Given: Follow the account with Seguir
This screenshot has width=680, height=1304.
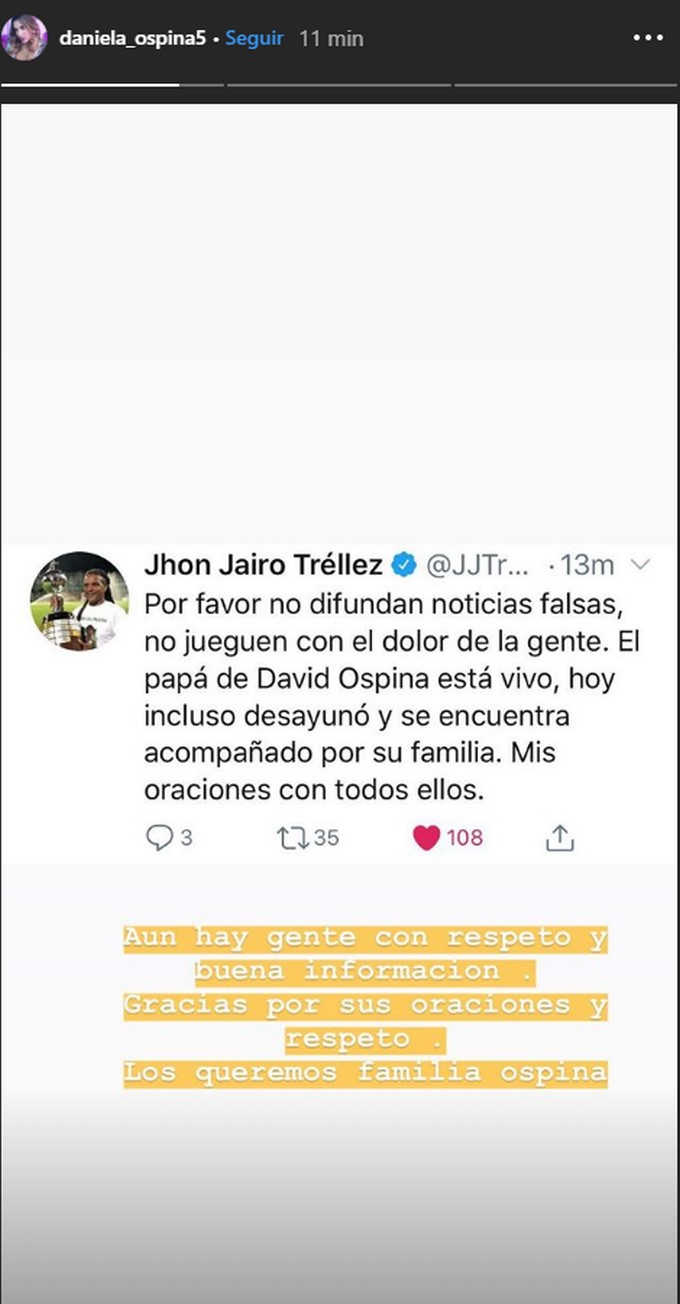Looking at the screenshot, I should [254, 38].
